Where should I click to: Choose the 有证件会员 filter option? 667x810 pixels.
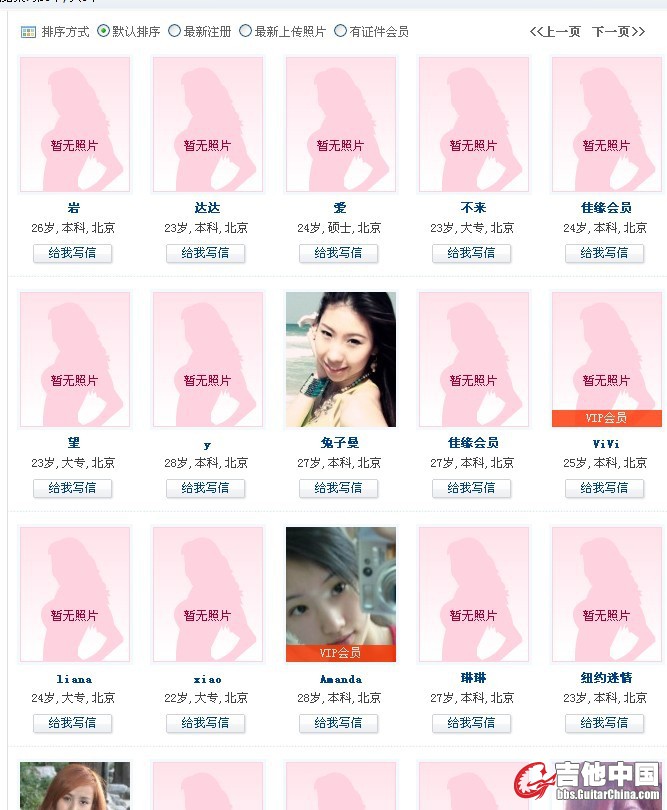(x=341, y=31)
